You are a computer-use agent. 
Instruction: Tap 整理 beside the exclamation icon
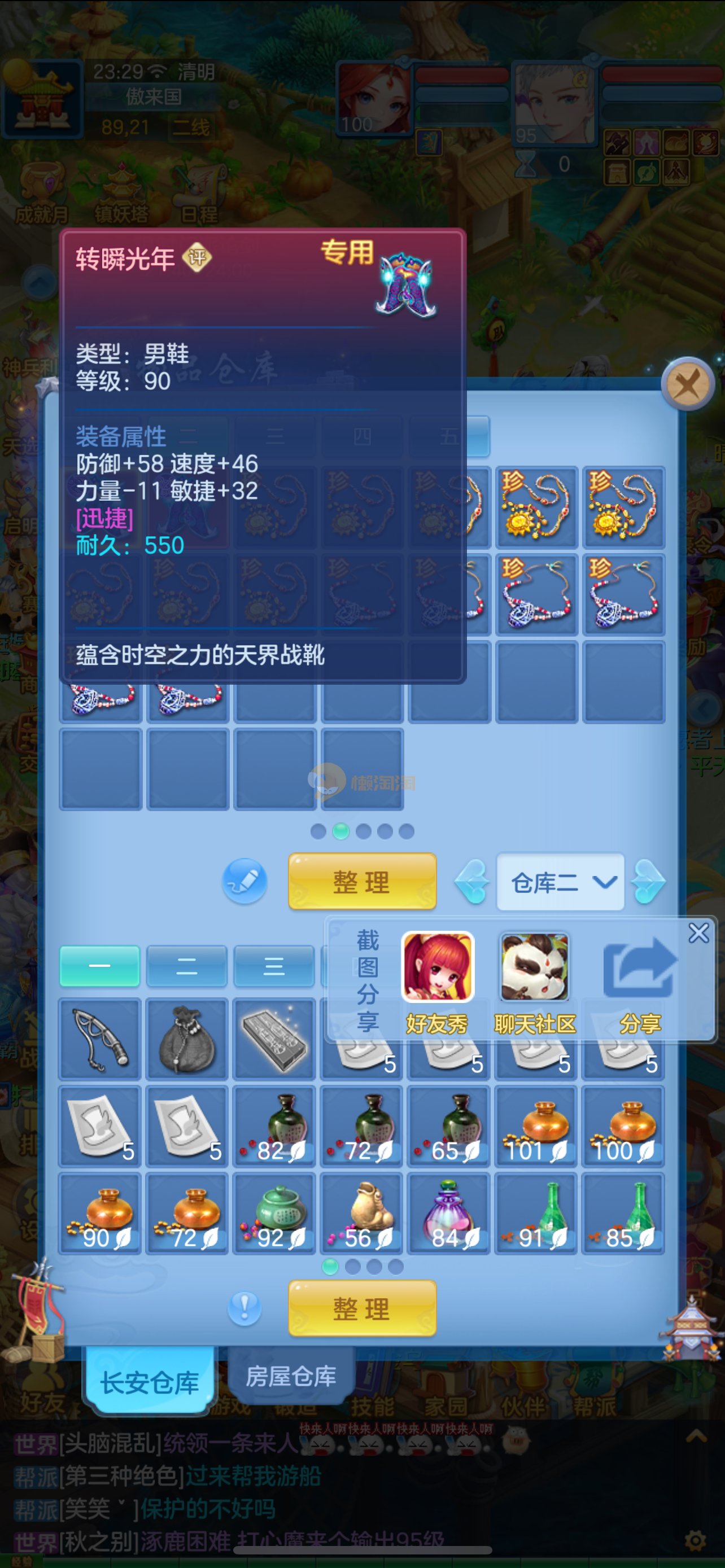click(x=362, y=1308)
